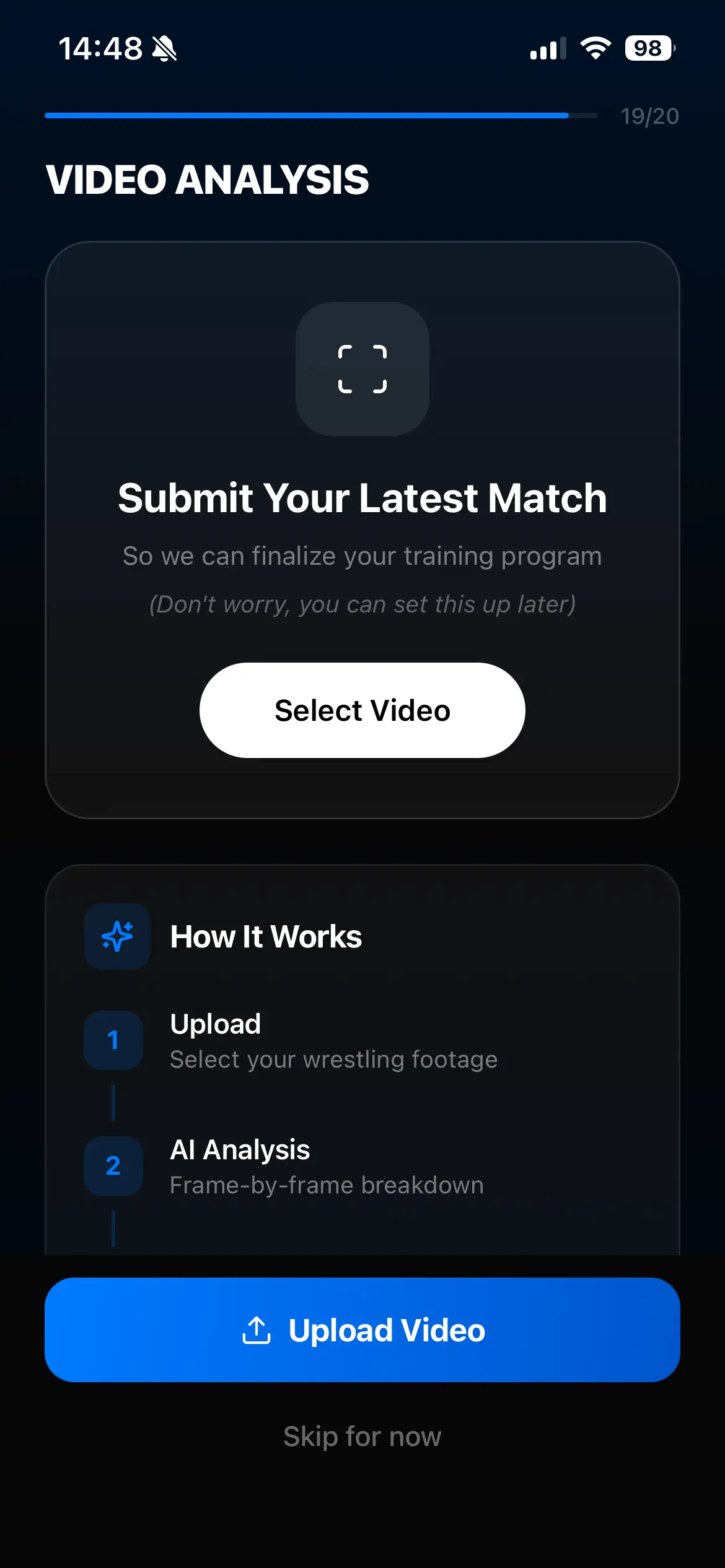Tap the Select Video button
Viewport: 725px width, 1568px height.
tap(362, 710)
